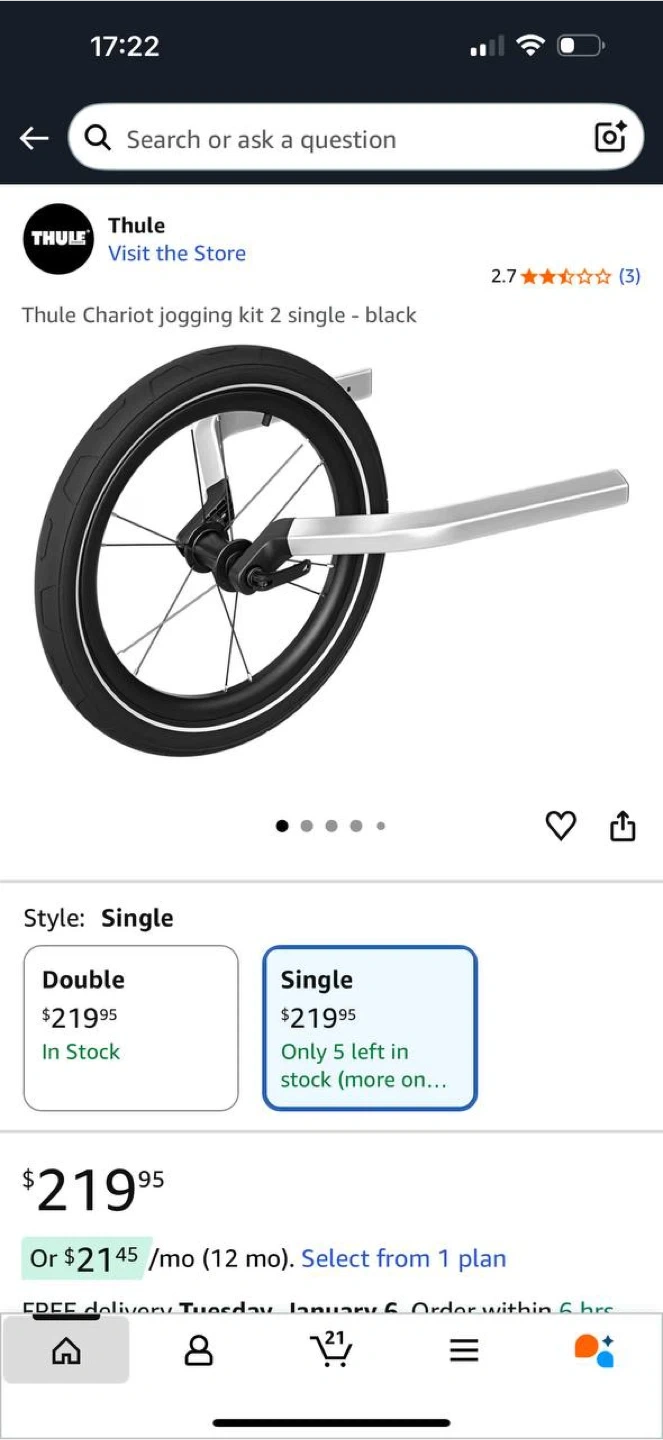The height and width of the screenshot is (1440, 663).
Task: Share this product listing
Action: tap(622, 826)
